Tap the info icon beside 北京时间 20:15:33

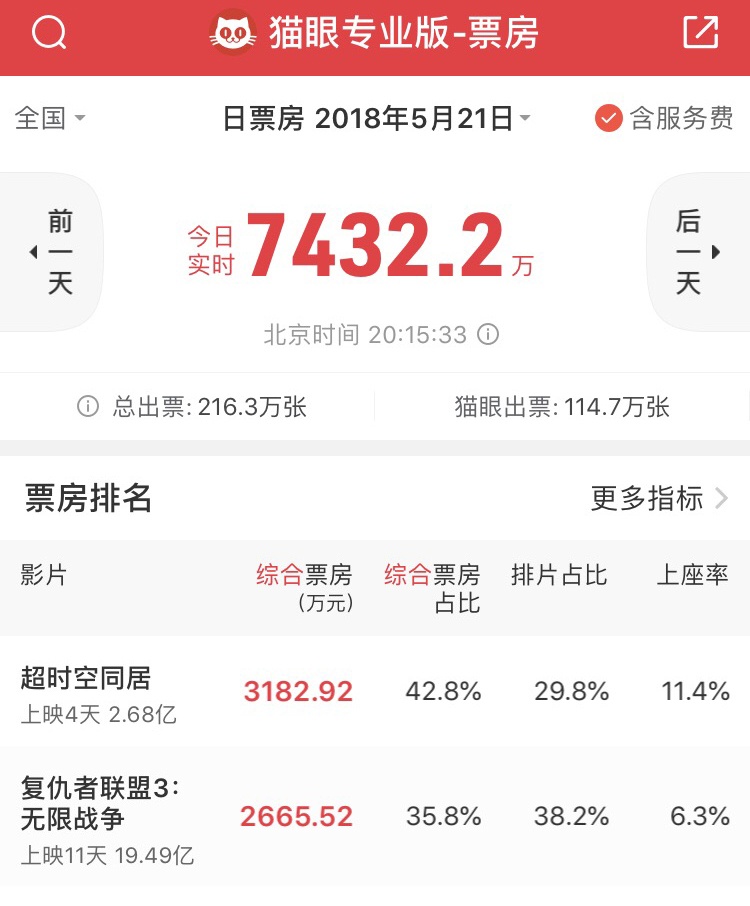(489, 335)
